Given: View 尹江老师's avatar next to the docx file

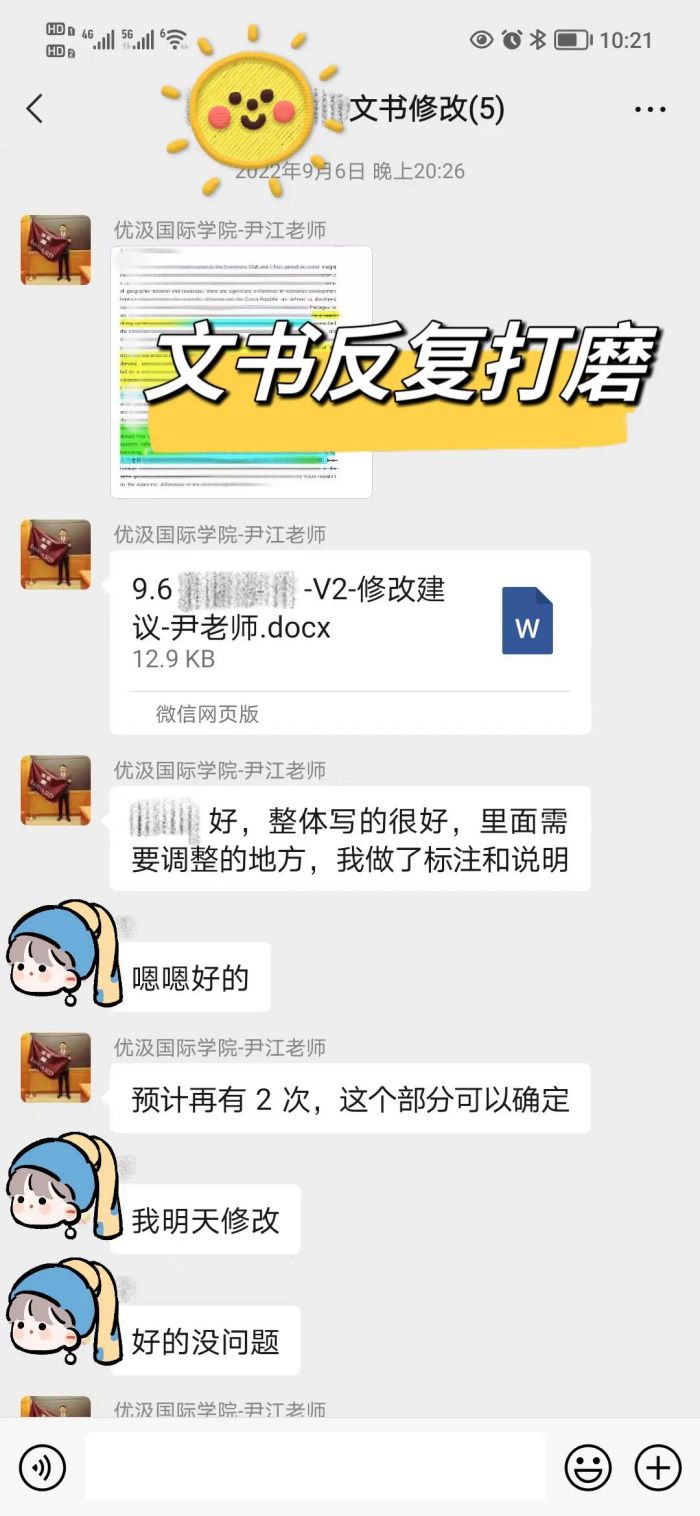Looking at the screenshot, I should click(56, 553).
